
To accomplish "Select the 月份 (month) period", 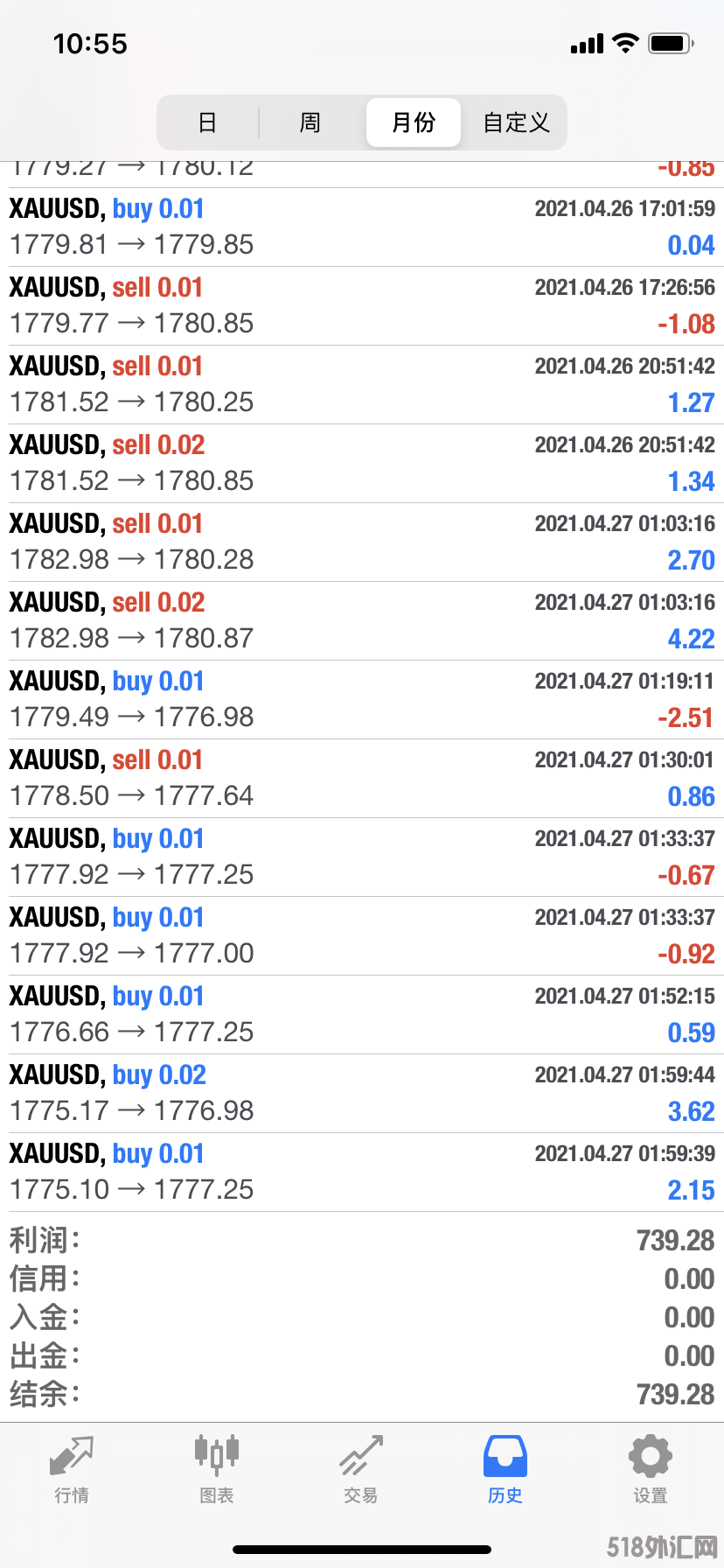I will click(x=413, y=122).
